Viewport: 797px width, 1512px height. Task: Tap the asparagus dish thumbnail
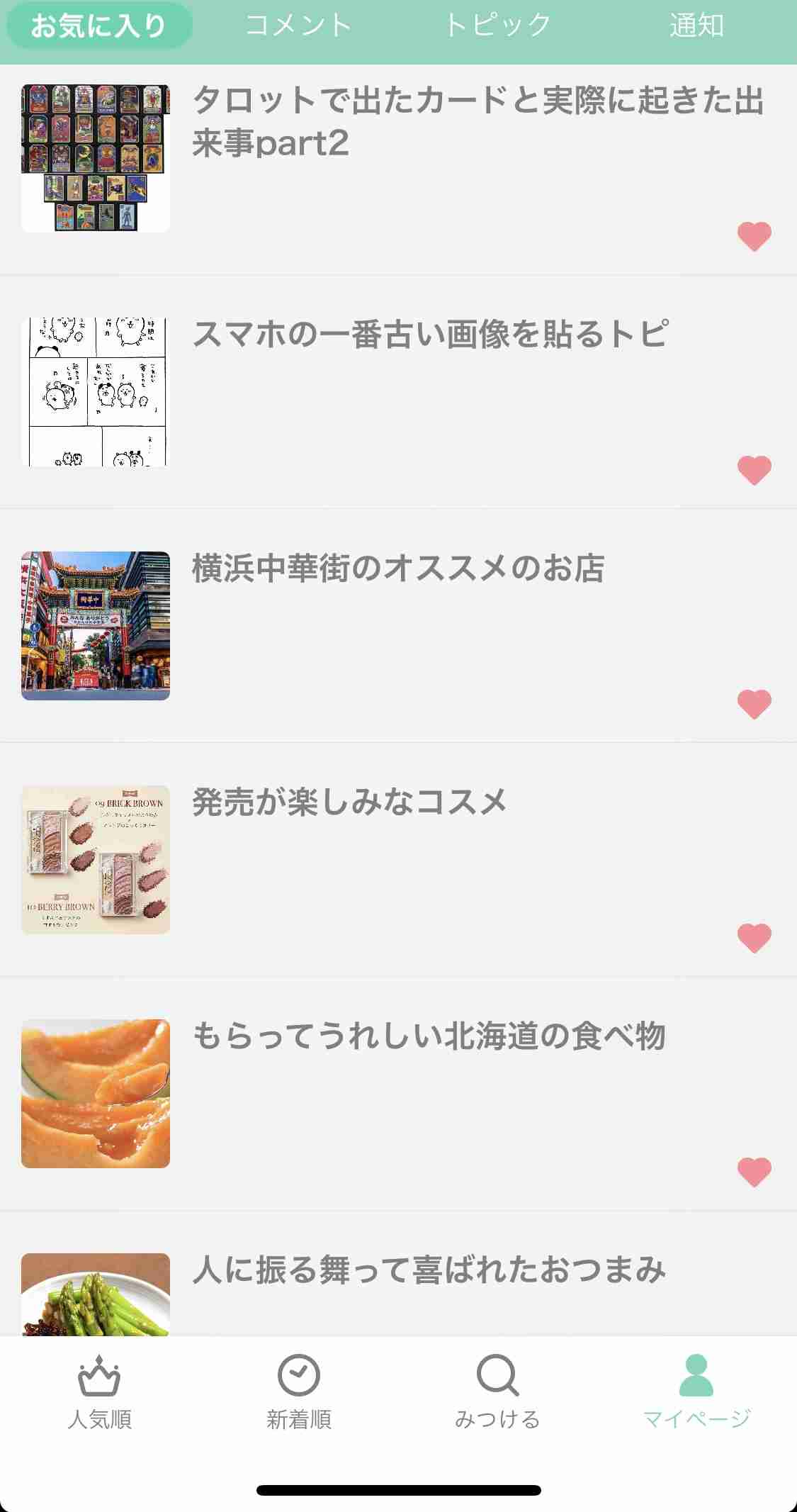tap(96, 1297)
